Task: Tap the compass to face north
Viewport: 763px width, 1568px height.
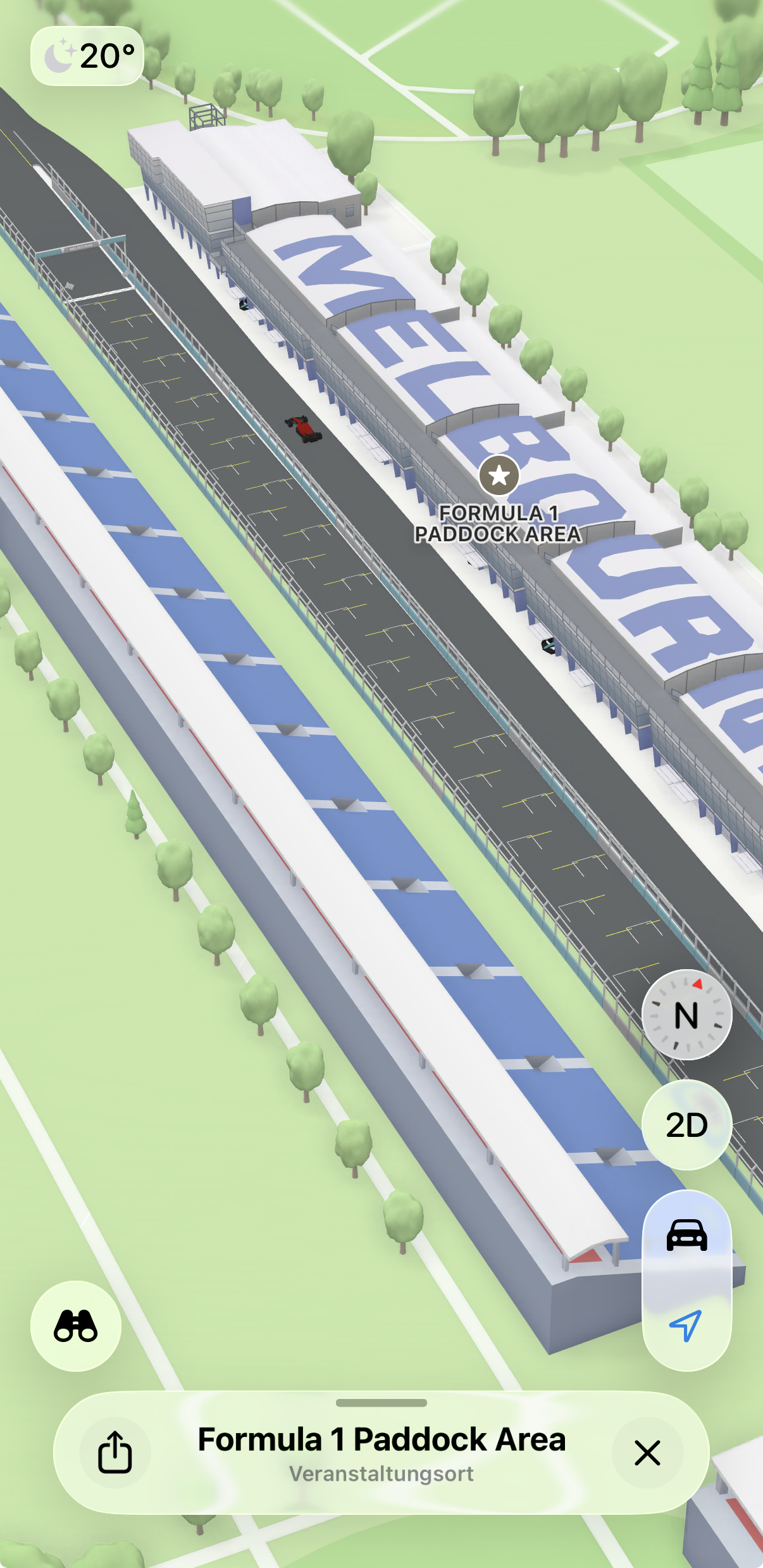Action: tap(686, 1015)
